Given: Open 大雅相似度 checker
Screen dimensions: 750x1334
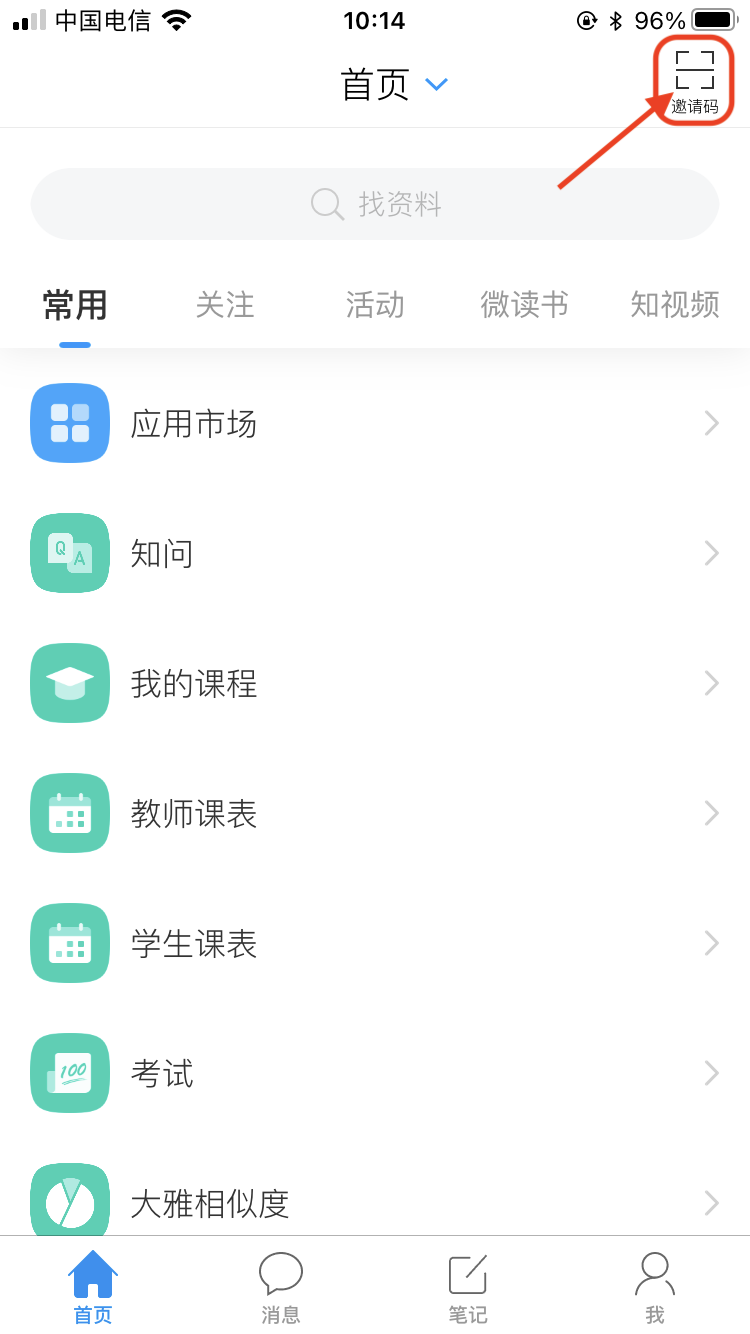Looking at the screenshot, I should (x=375, y=1203).
